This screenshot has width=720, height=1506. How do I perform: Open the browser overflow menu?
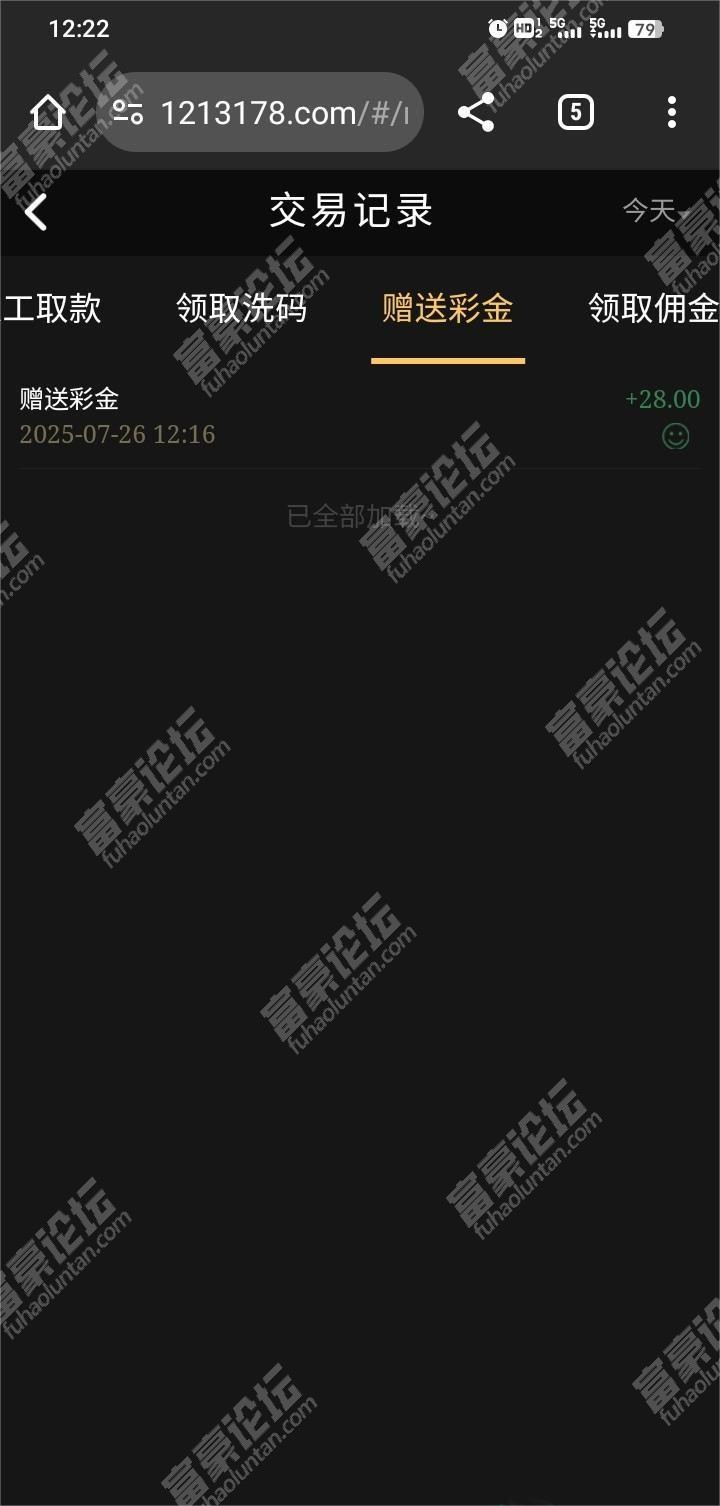[672, 113]
